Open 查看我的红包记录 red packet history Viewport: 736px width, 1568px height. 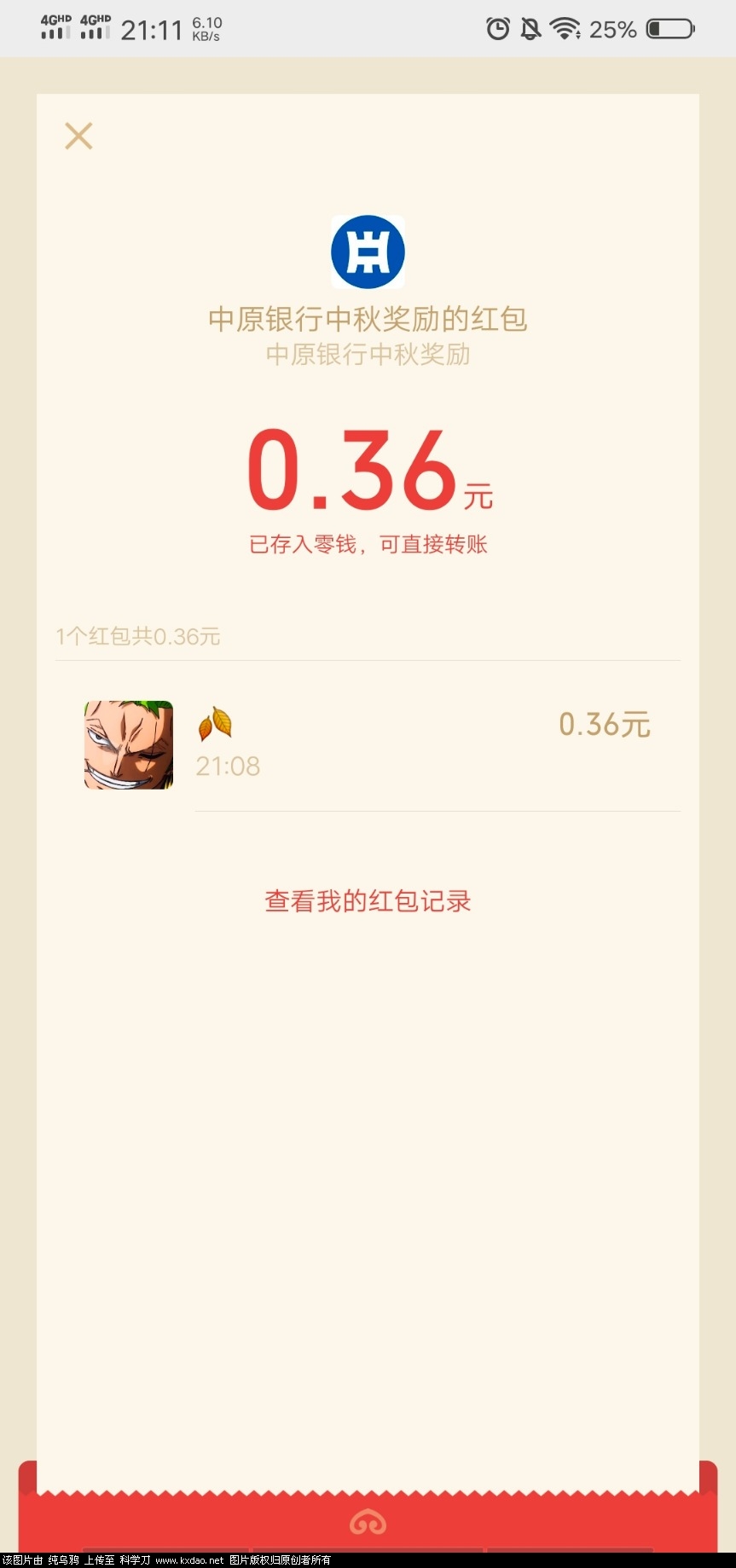pyautogui.click(x=368, y=900)
